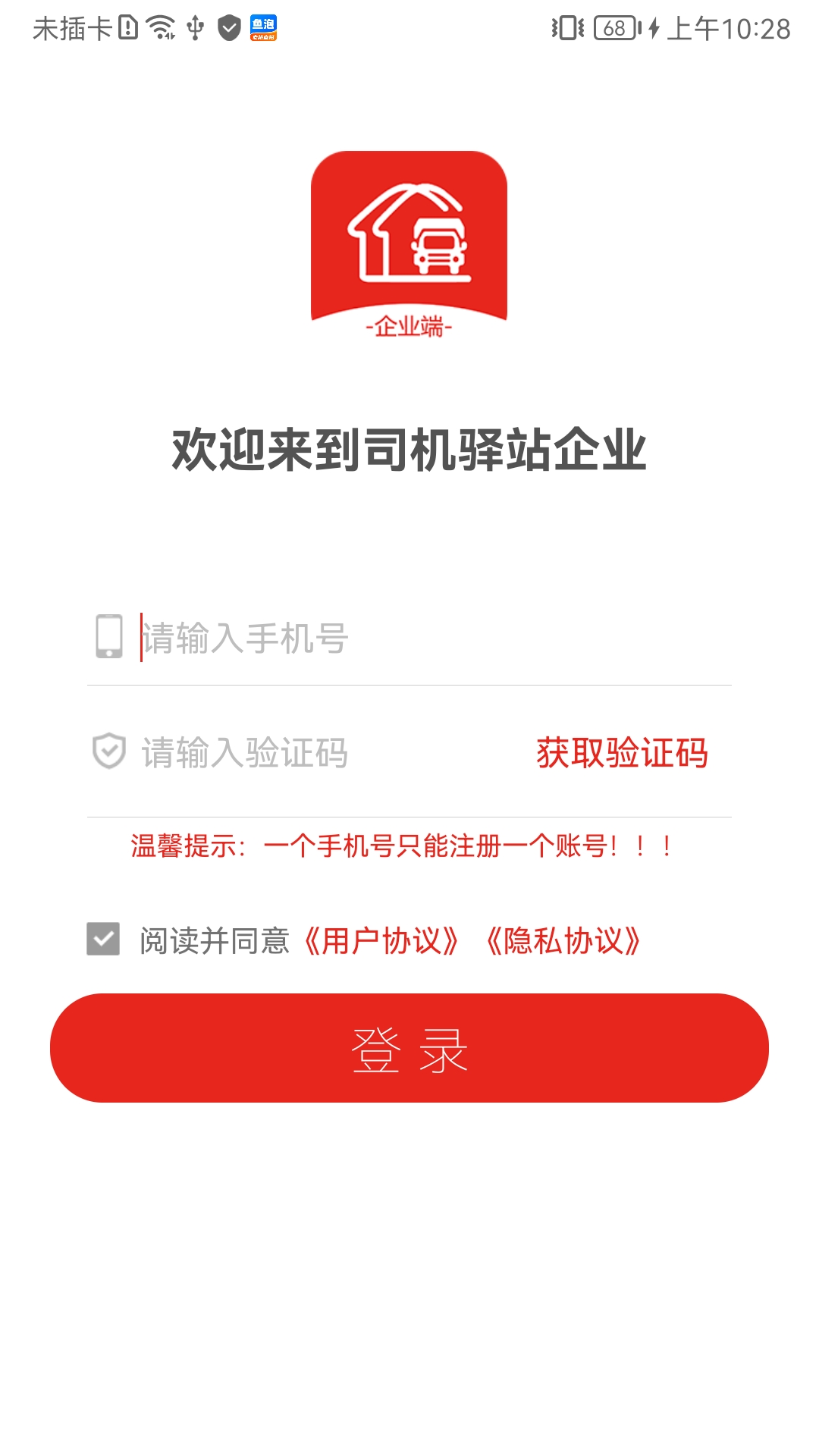Tap the red 登录 login button
The image size is (819, 1456).
pos(409,1048)
